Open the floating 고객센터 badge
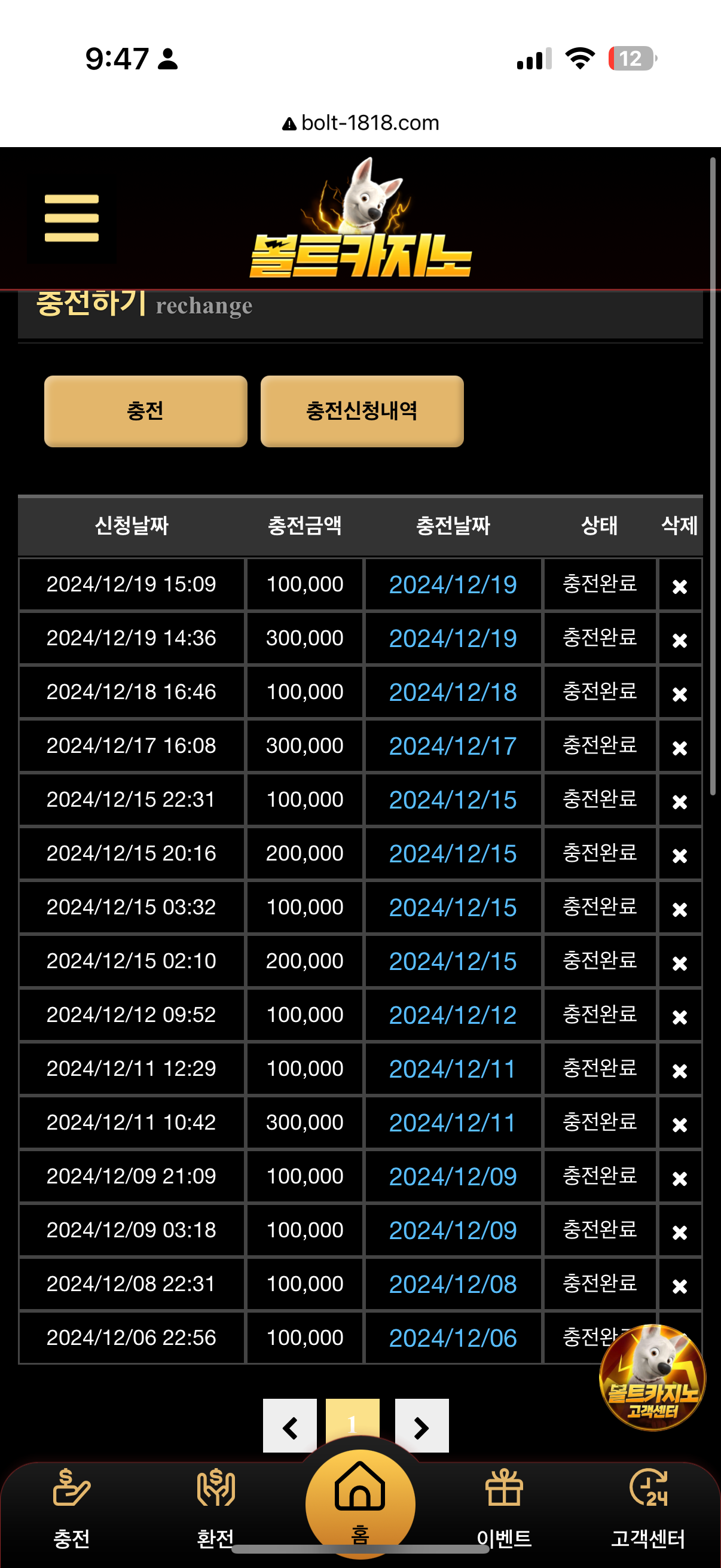Image resolution: width=721 pixels, height=1568 pixels. tap(652, 1377)
